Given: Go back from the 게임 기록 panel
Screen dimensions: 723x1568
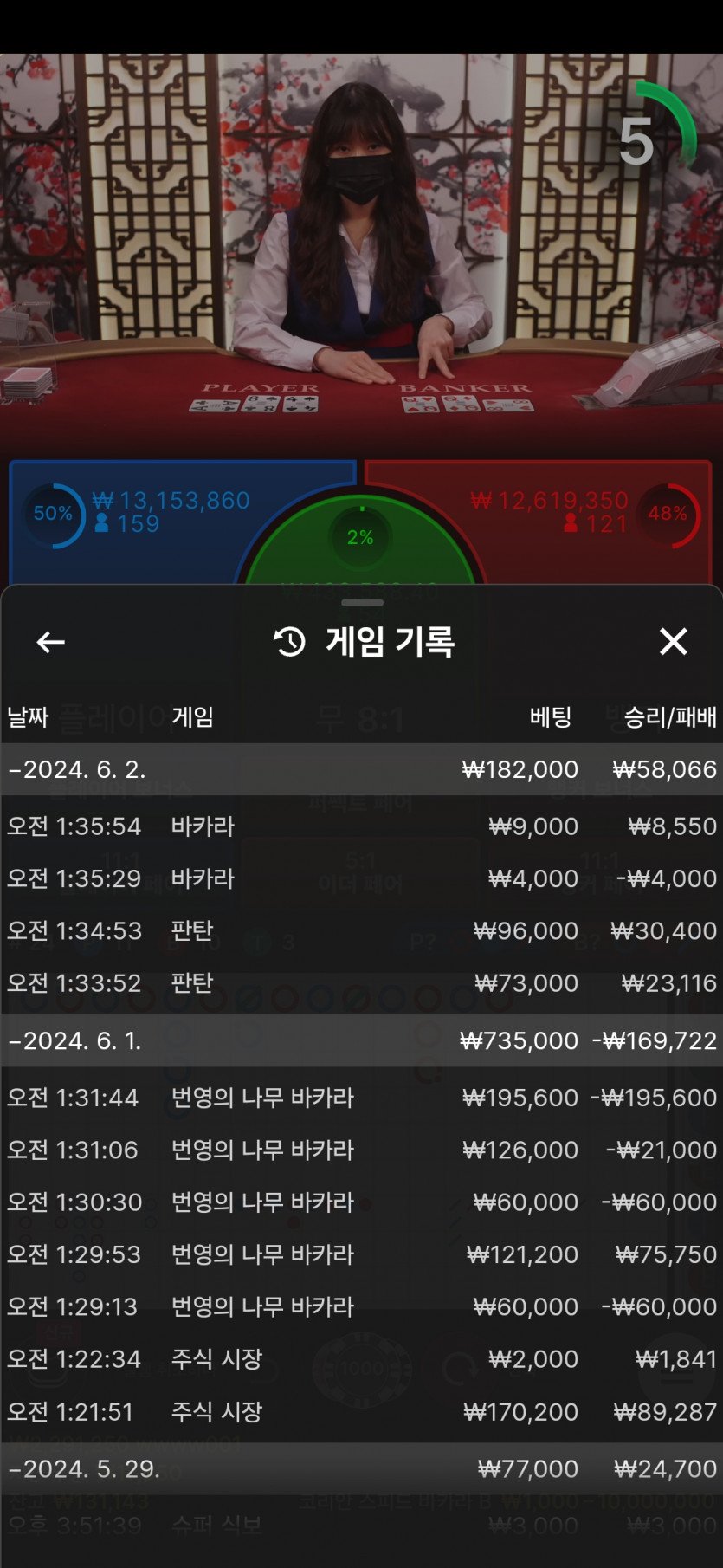Looking at the screenshot, I should pyautogui.click(x=50, y=642).
